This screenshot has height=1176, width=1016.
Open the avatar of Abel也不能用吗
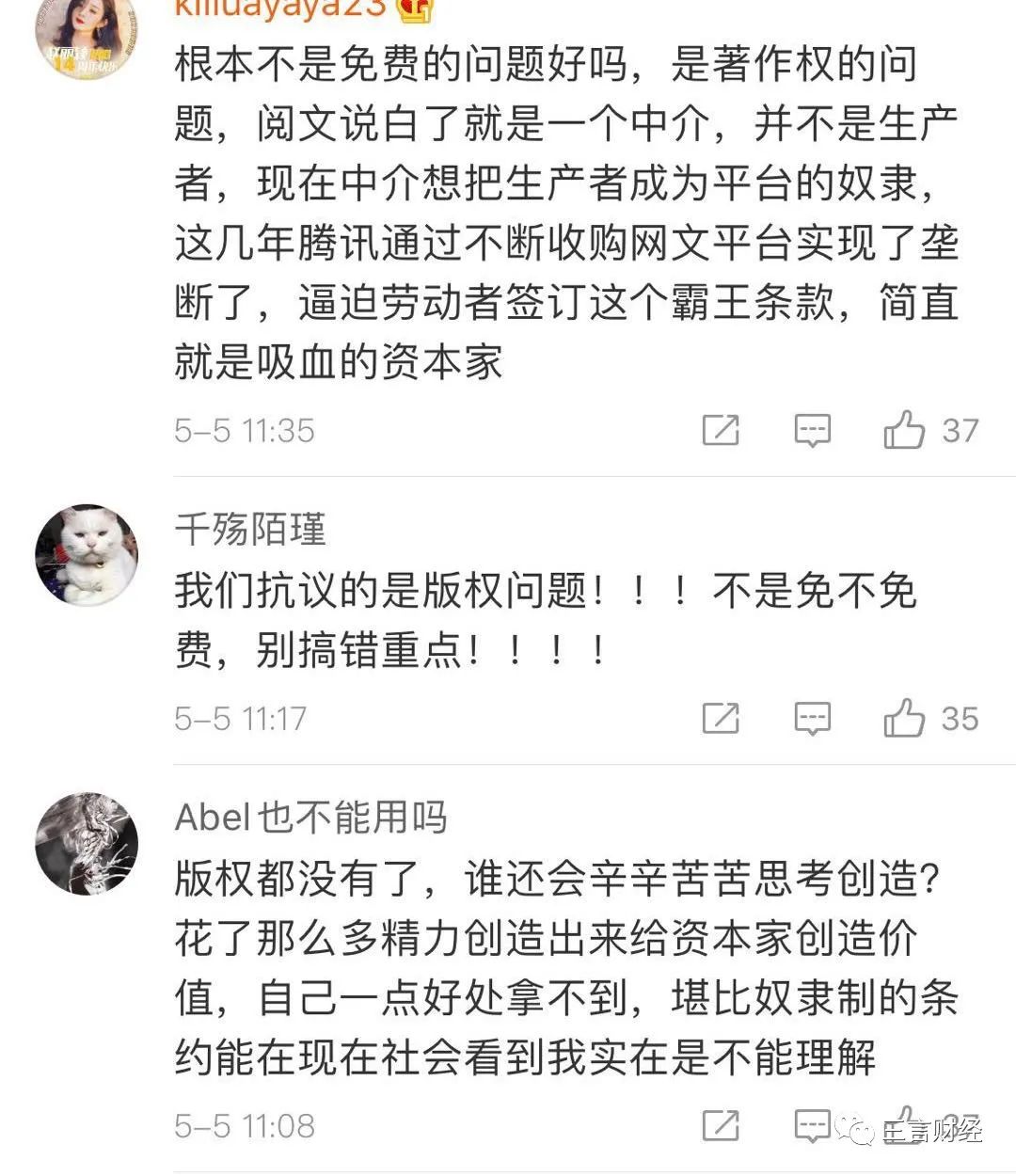[87, 843]
